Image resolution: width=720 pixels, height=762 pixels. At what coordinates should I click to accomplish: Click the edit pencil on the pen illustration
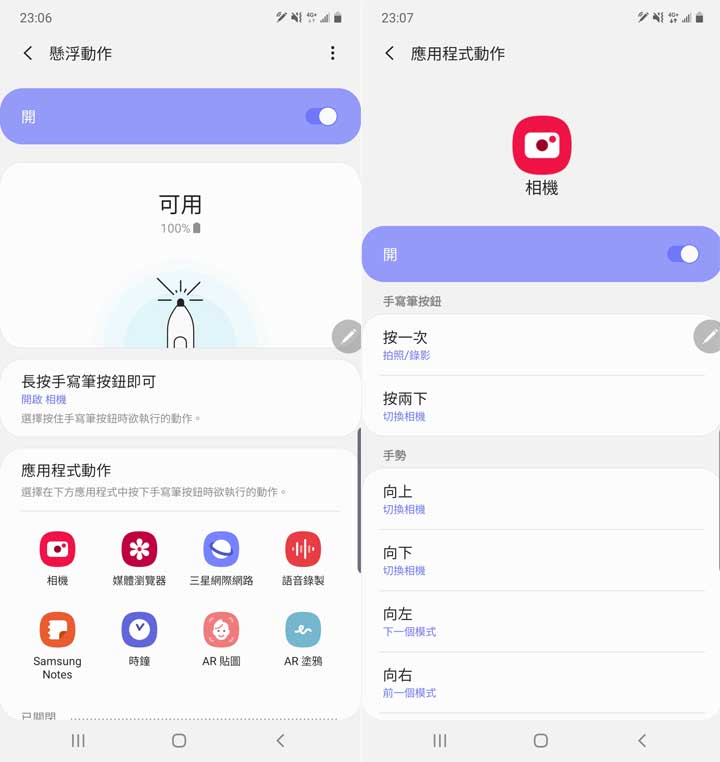347,337
